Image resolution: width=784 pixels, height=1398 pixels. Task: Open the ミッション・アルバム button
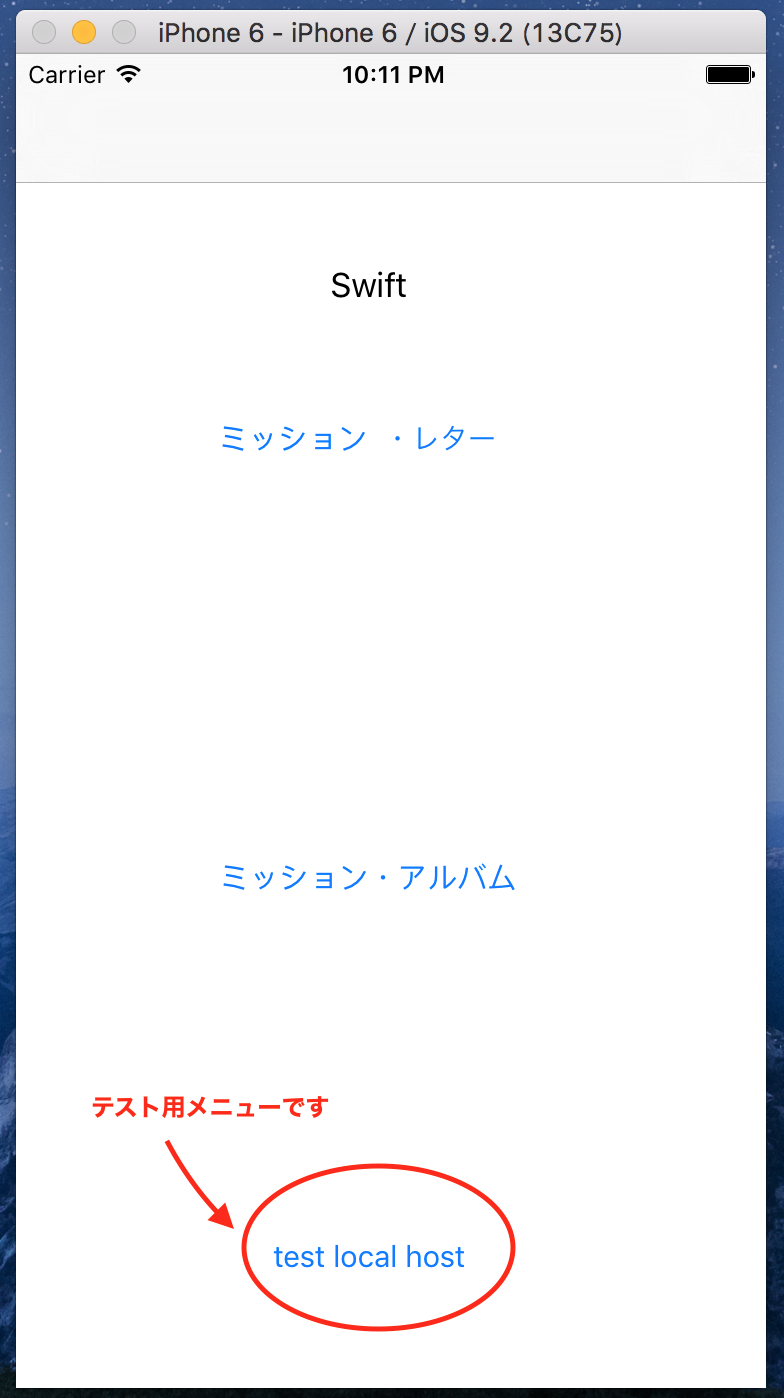pyautogui.click(x=368, y=877)
